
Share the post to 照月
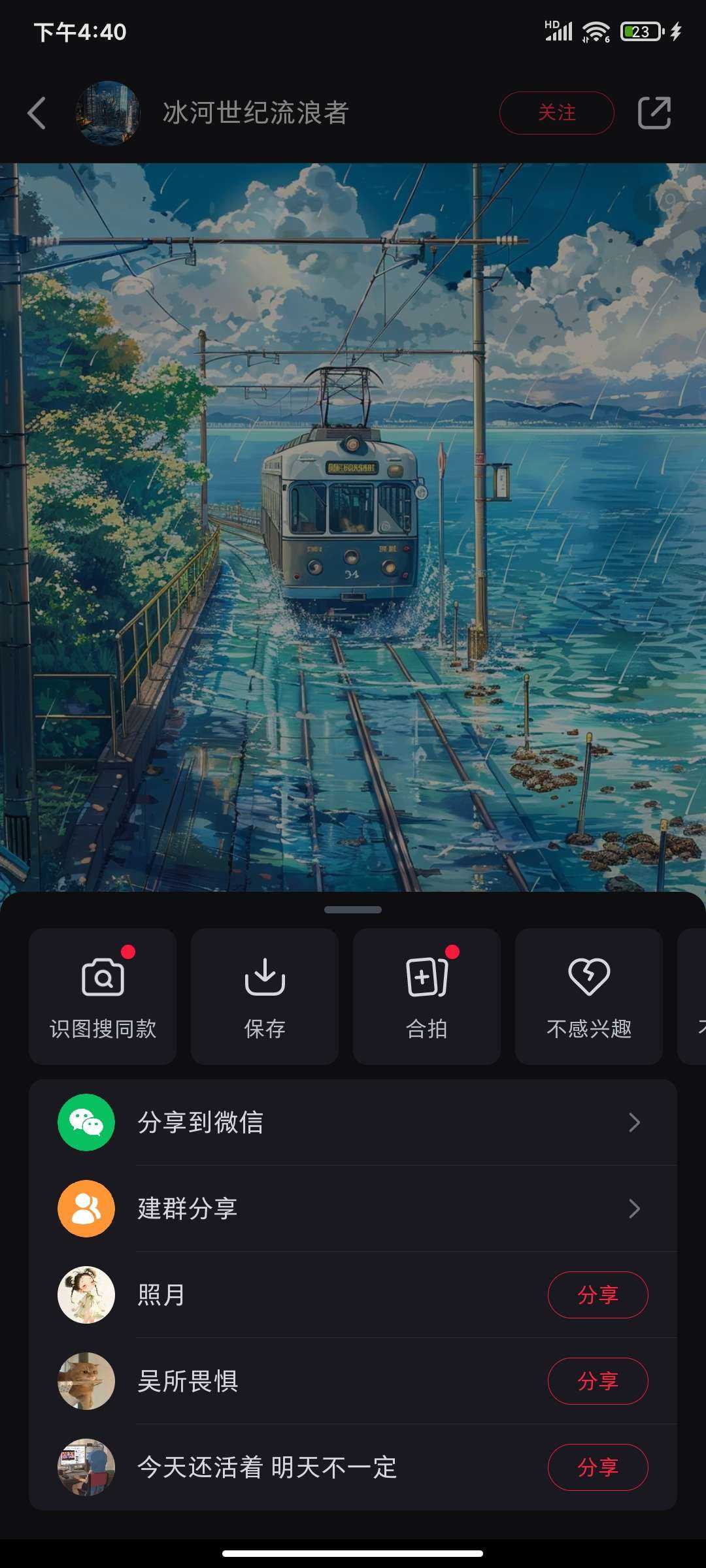[597, 1295]
